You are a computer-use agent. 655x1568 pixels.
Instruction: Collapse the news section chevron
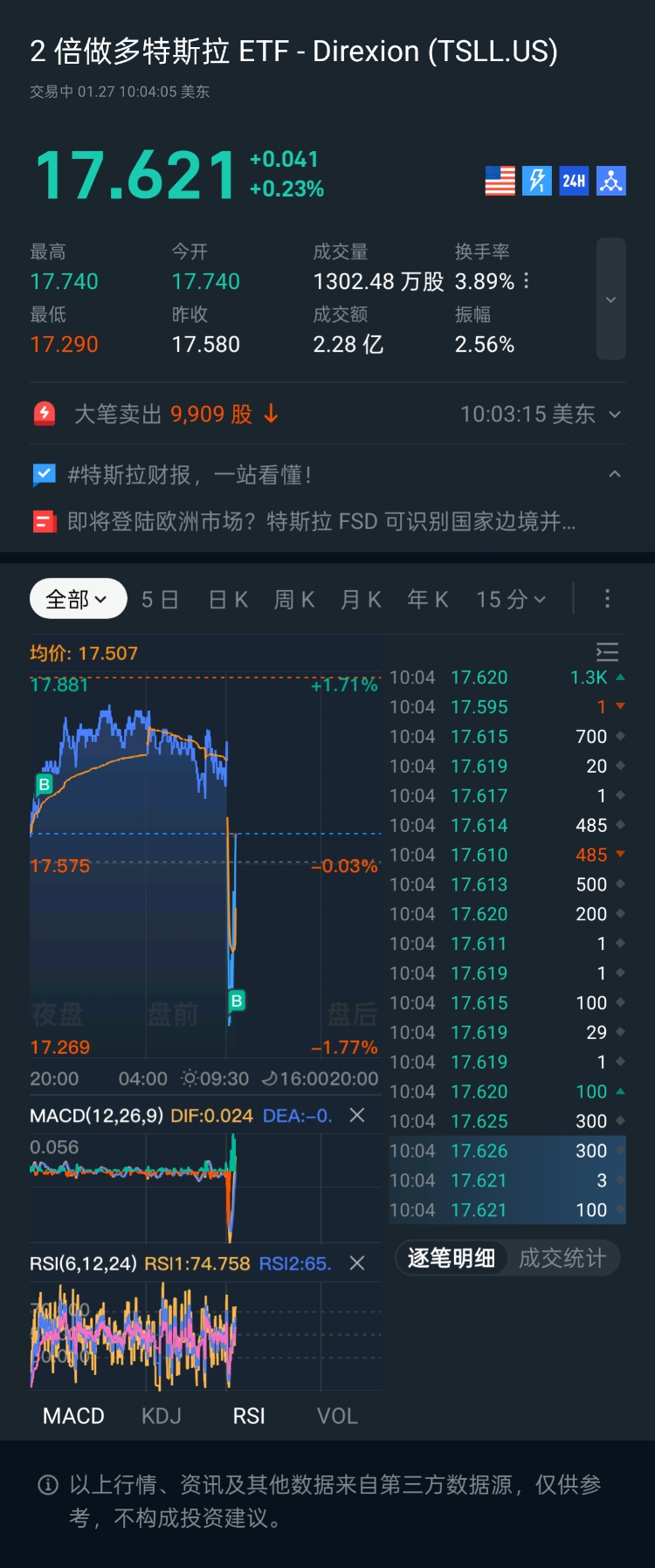point(615,474)
